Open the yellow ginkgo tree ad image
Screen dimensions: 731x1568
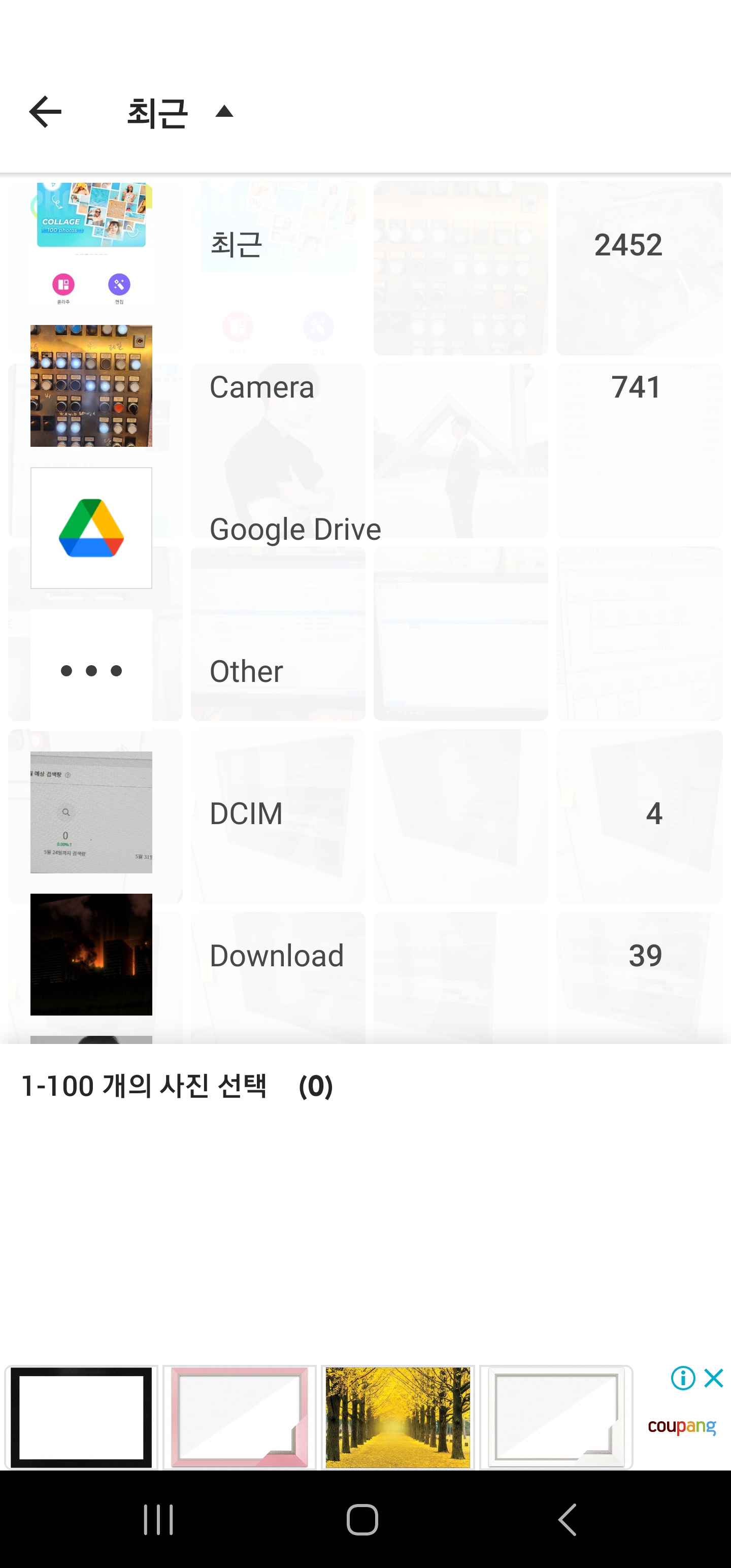click(397, 1417)
